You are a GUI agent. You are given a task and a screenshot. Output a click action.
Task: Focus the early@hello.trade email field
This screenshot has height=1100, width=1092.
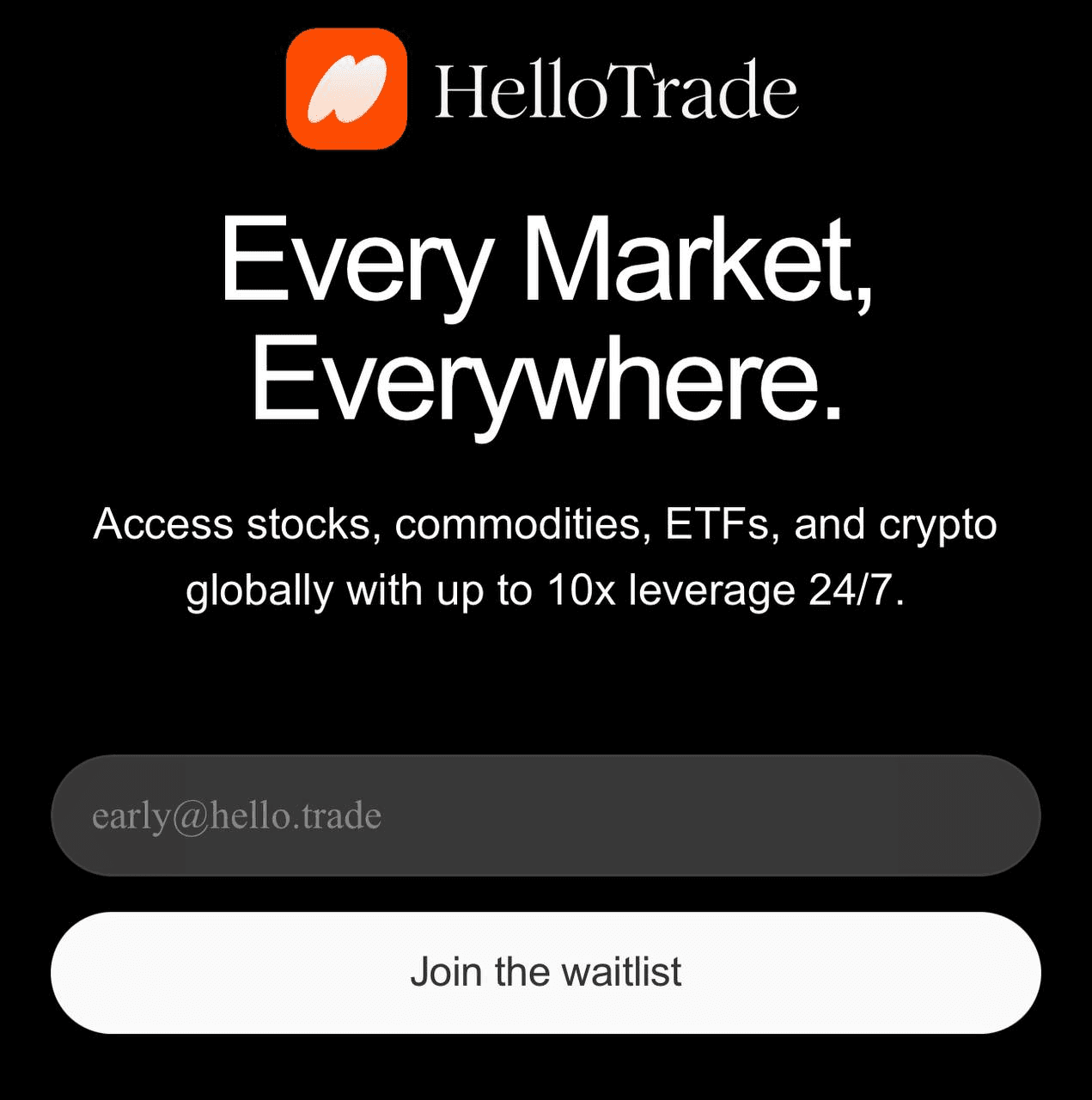click(546, 816)
